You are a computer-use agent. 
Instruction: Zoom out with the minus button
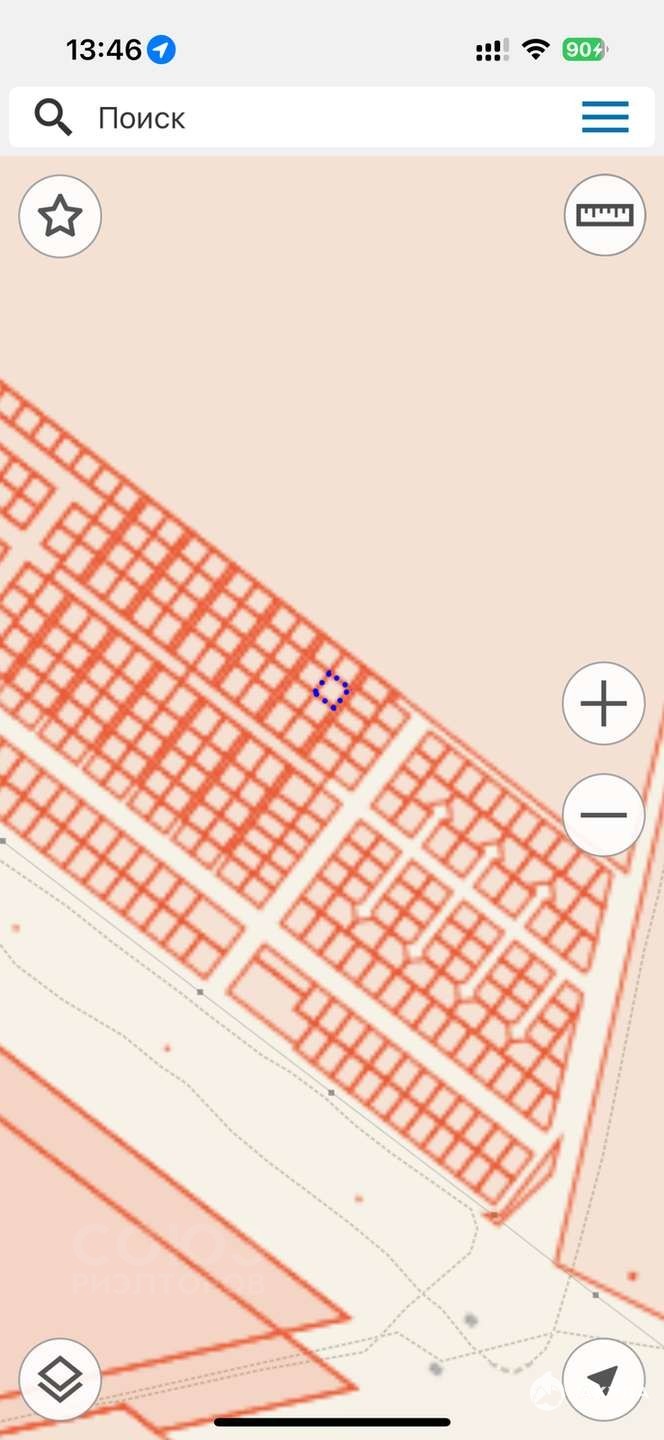tap(603, 814)
